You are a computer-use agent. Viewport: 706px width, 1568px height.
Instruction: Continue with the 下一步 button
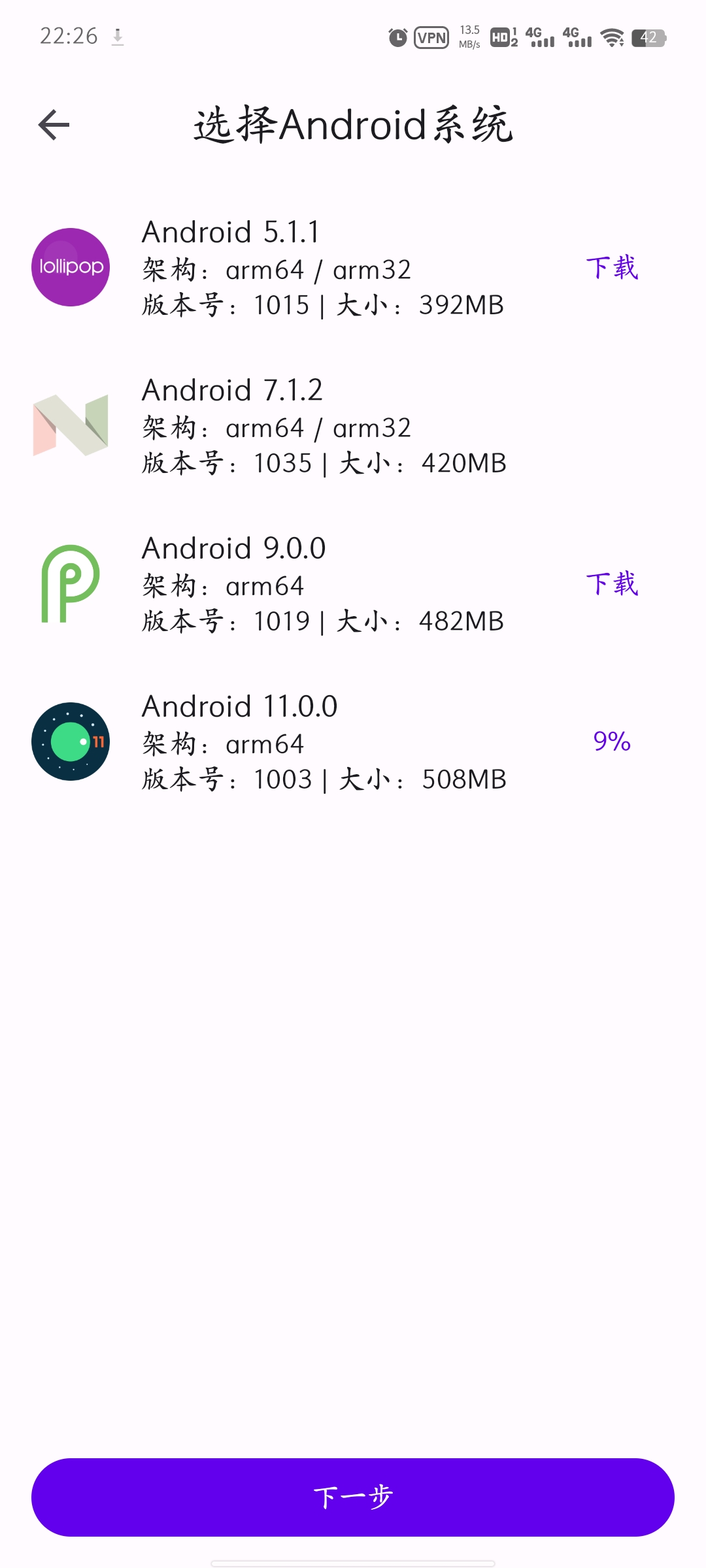coord(353,1497)
